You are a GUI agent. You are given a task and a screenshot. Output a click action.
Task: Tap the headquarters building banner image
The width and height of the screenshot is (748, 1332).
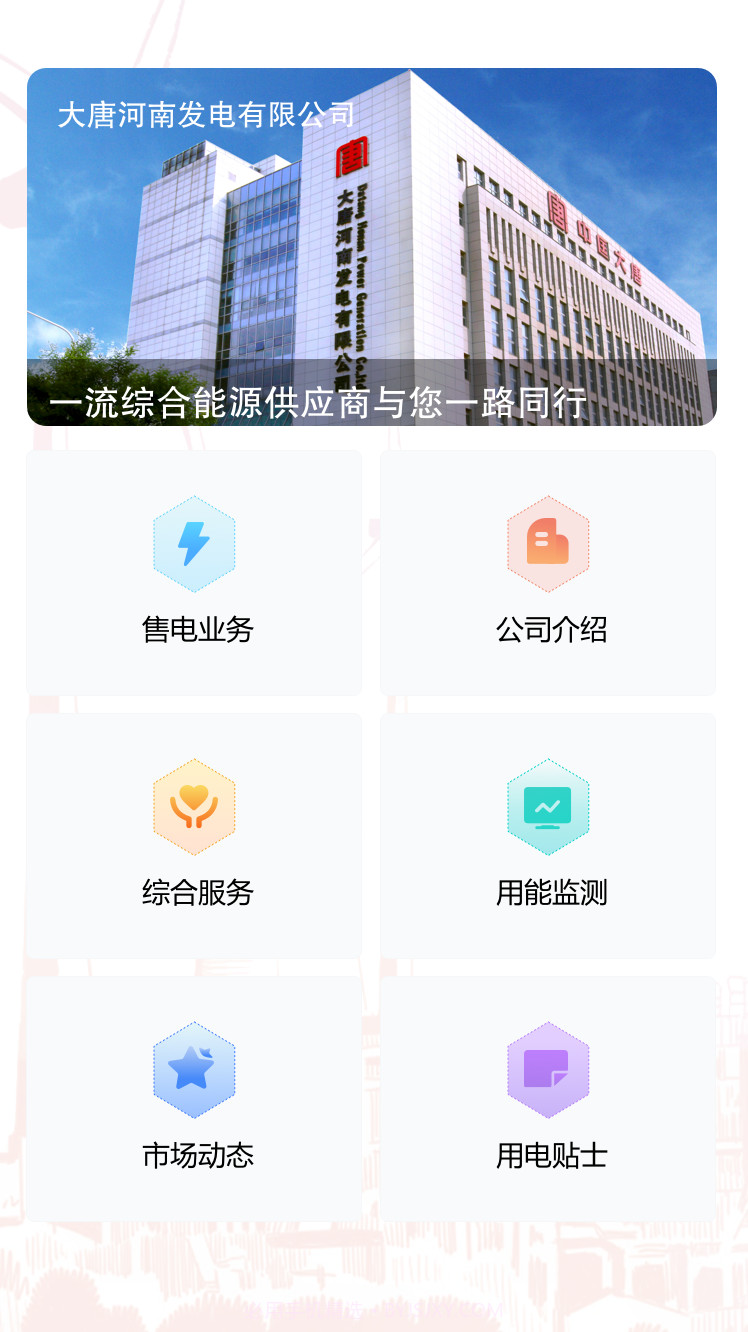pyautogui.click(x=374, y=245)
